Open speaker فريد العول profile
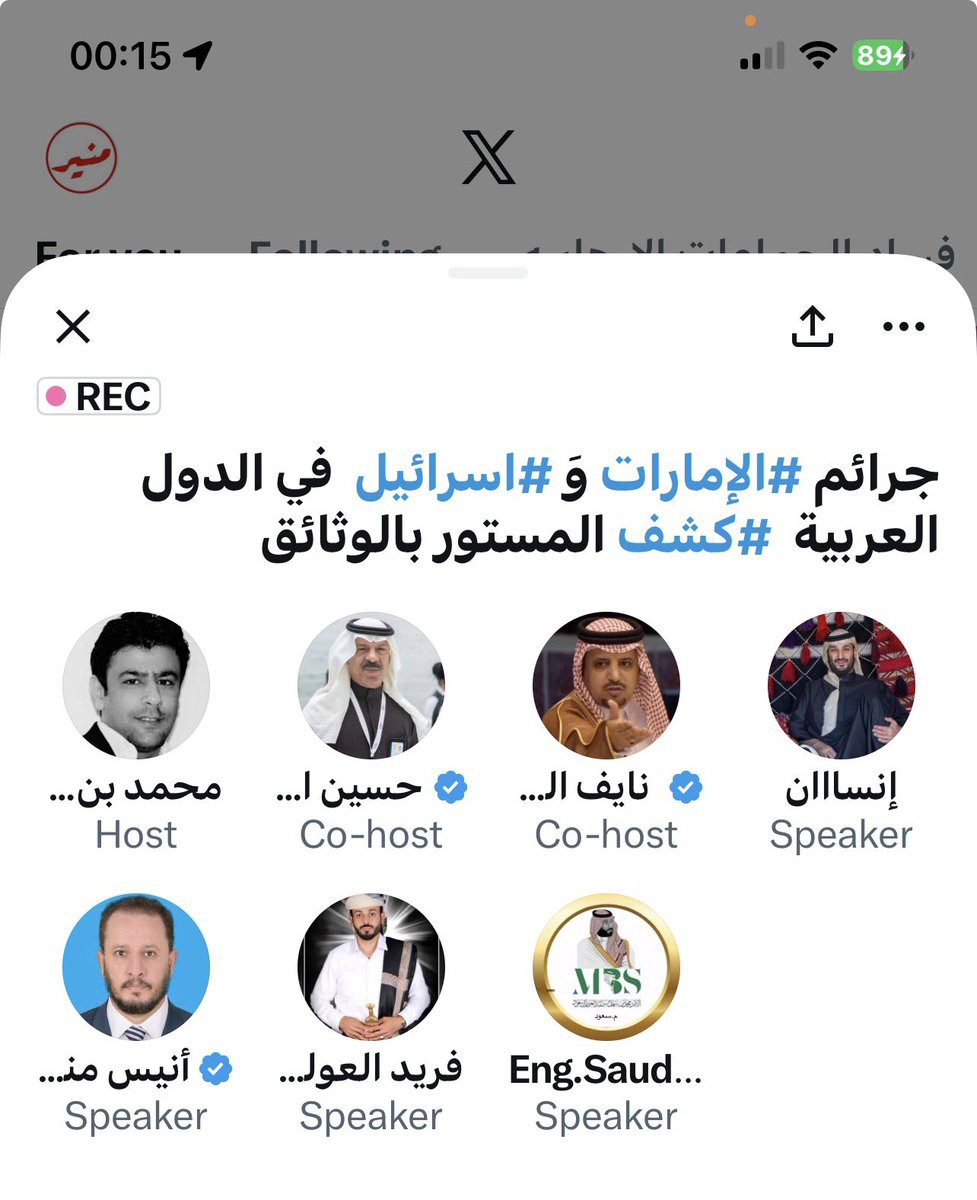This screenshot has height=1200, width=977. [371, 967]
